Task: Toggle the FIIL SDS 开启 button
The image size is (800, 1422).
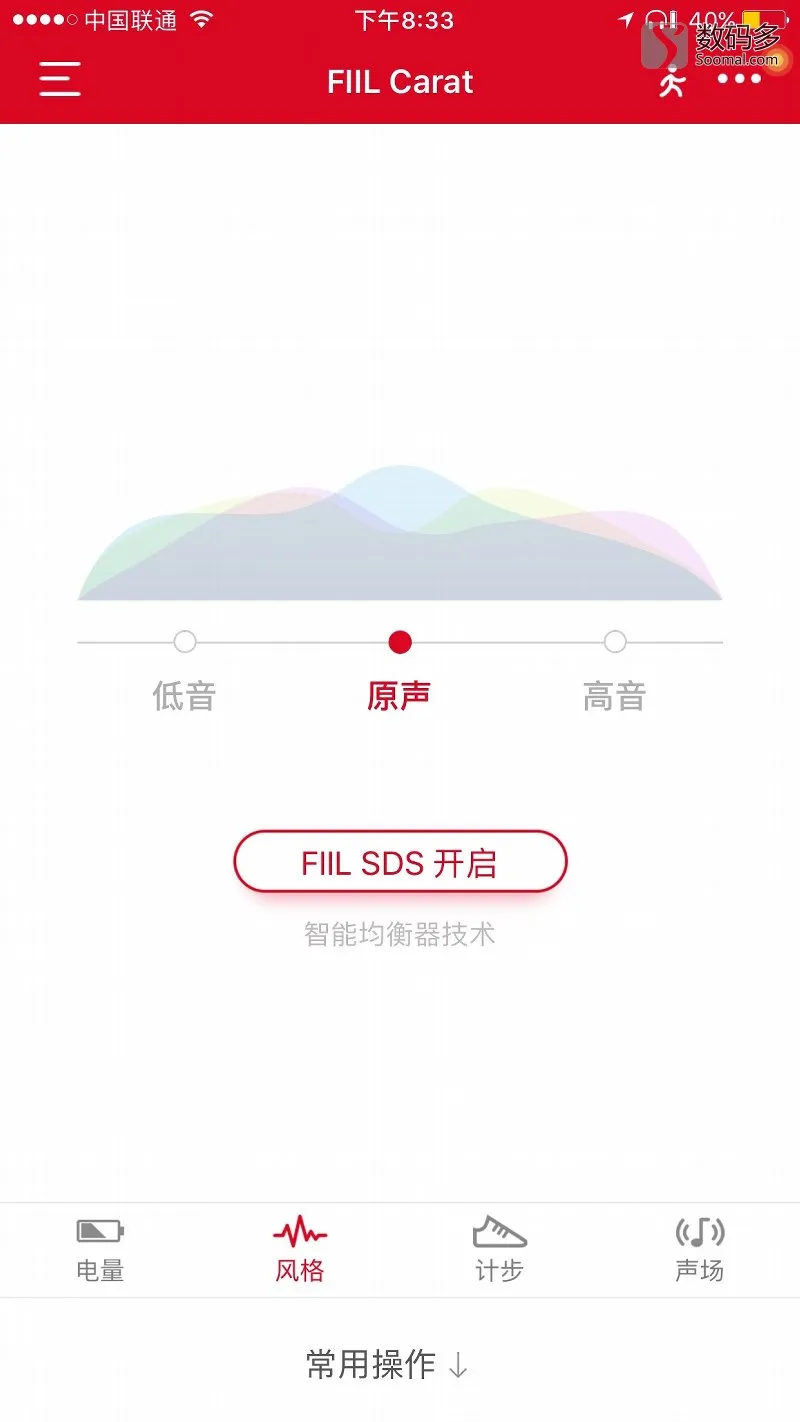Action: tap(400, 862)
